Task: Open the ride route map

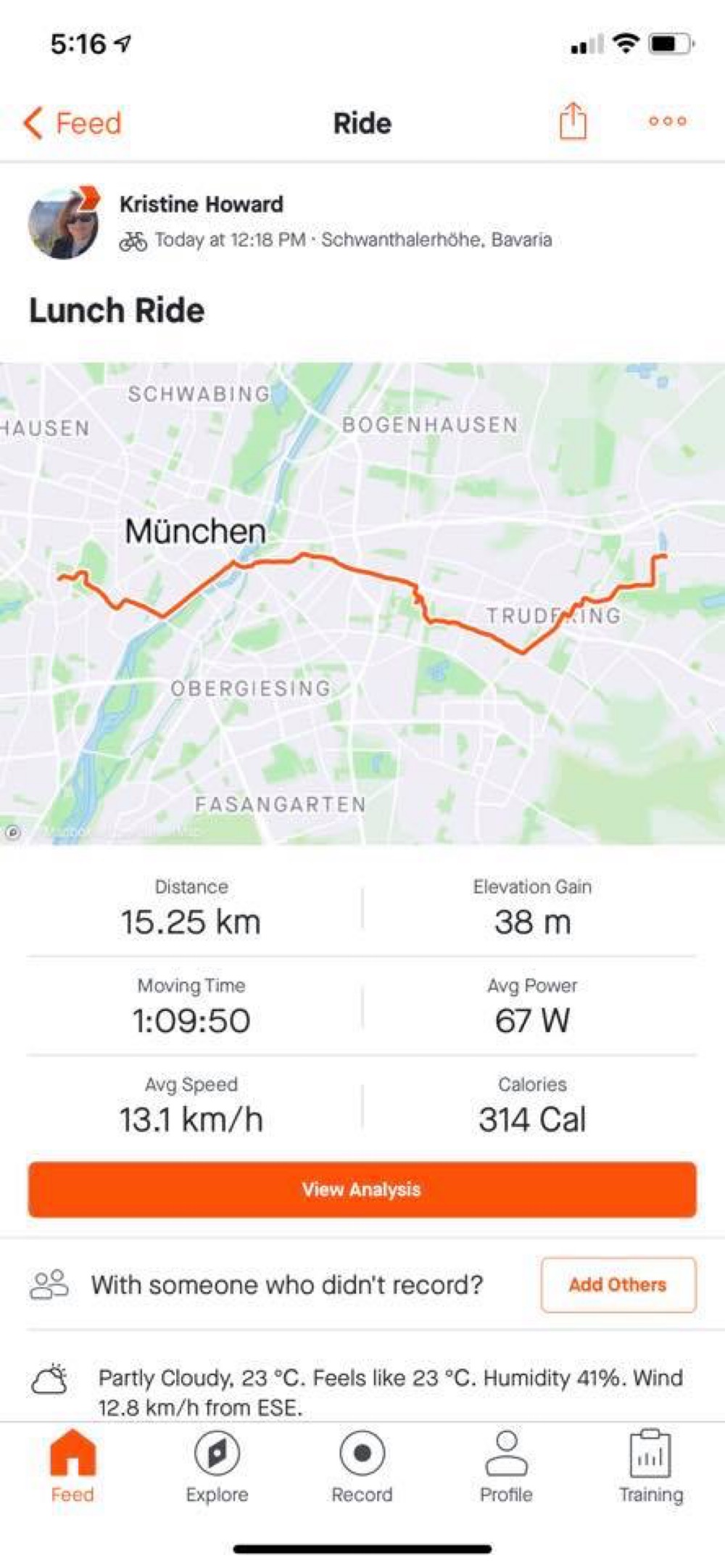Action: coord(362,603)
